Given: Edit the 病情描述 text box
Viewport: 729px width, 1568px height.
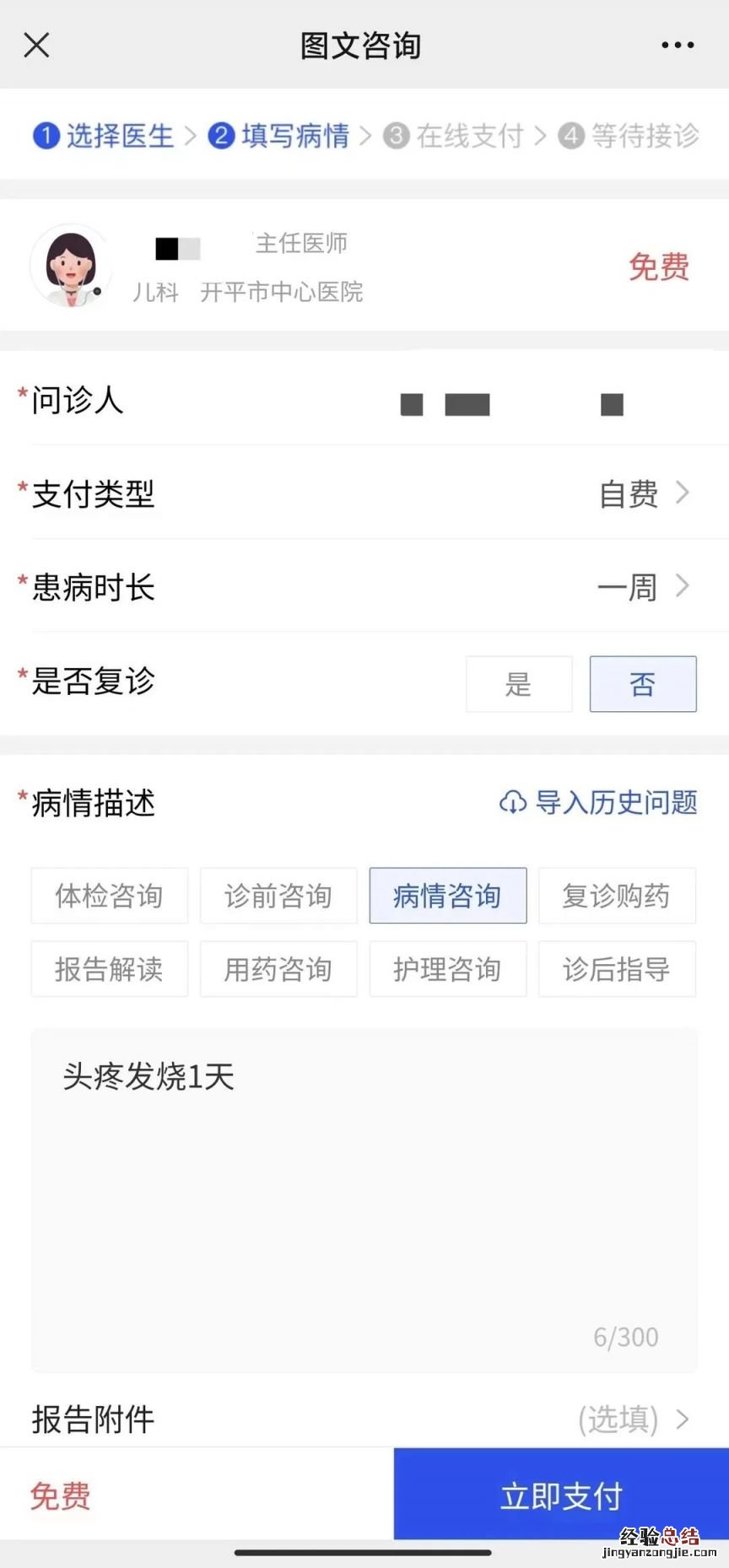Looking at the screenshot, I should click(x=364, y=1198).
